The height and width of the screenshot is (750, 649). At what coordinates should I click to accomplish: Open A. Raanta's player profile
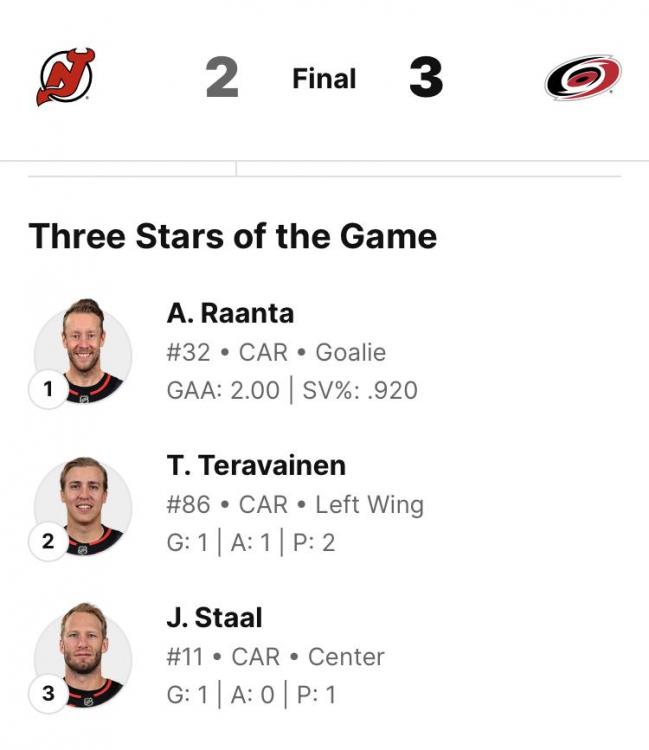click(230, 314)
